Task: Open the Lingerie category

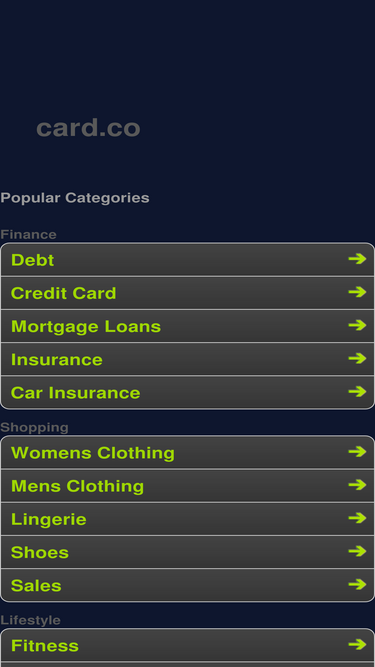Action: [x=188, y=519]
